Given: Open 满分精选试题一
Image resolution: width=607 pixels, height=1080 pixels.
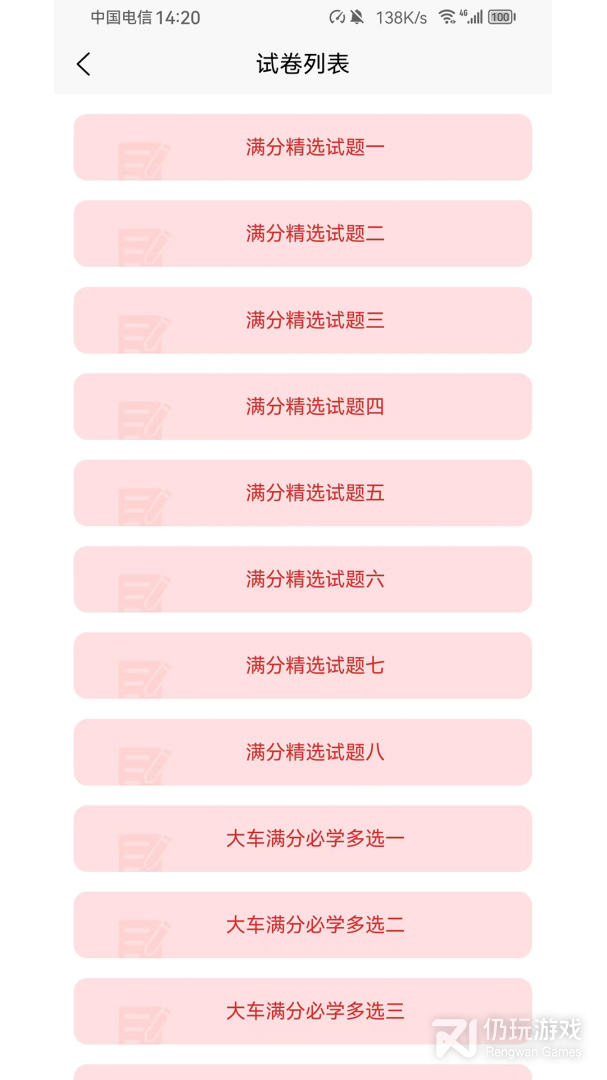Looking at the screenshot, I should pos(303,147).
